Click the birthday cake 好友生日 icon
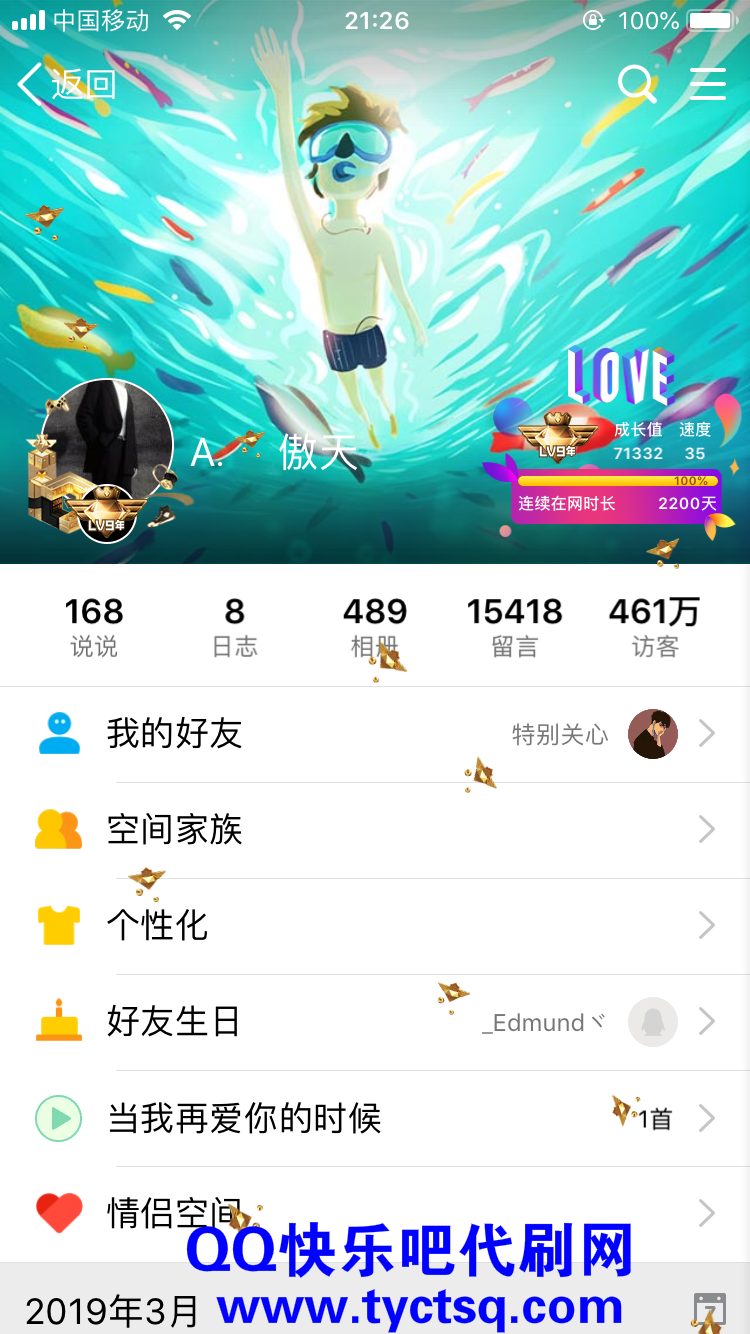 click(58, 1022)
